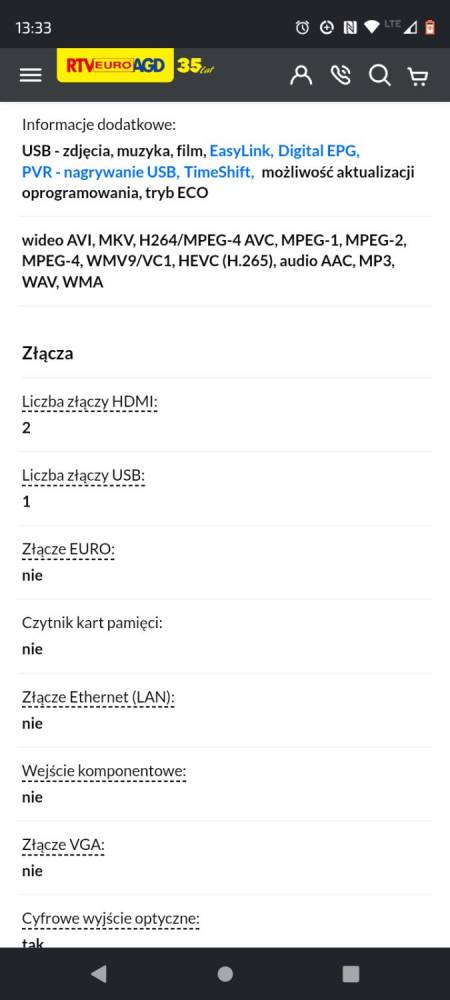Open the EasyLink link
The height and width of the screenshot is (1000, 450).
pyautogui.click(x=242, y=151)
